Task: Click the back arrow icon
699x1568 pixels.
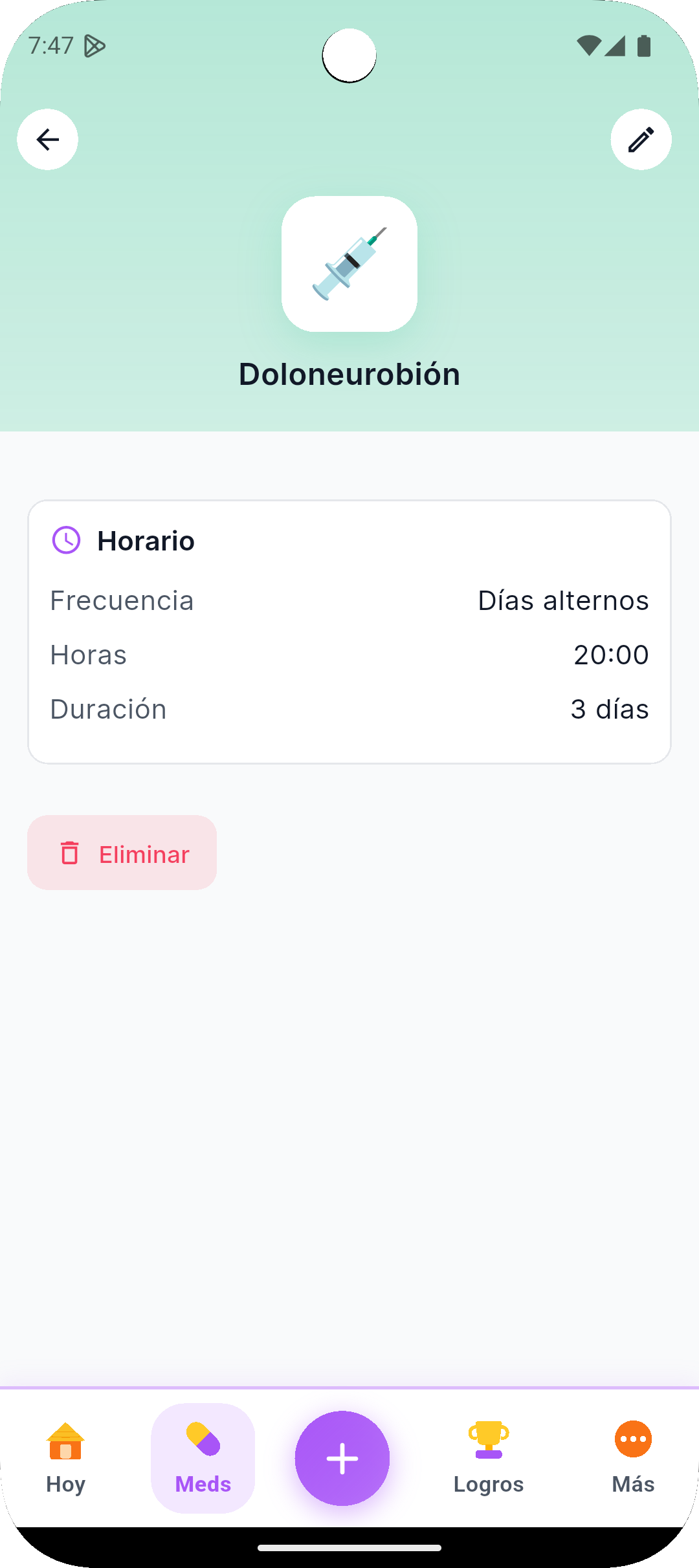Action: point(47,139)
